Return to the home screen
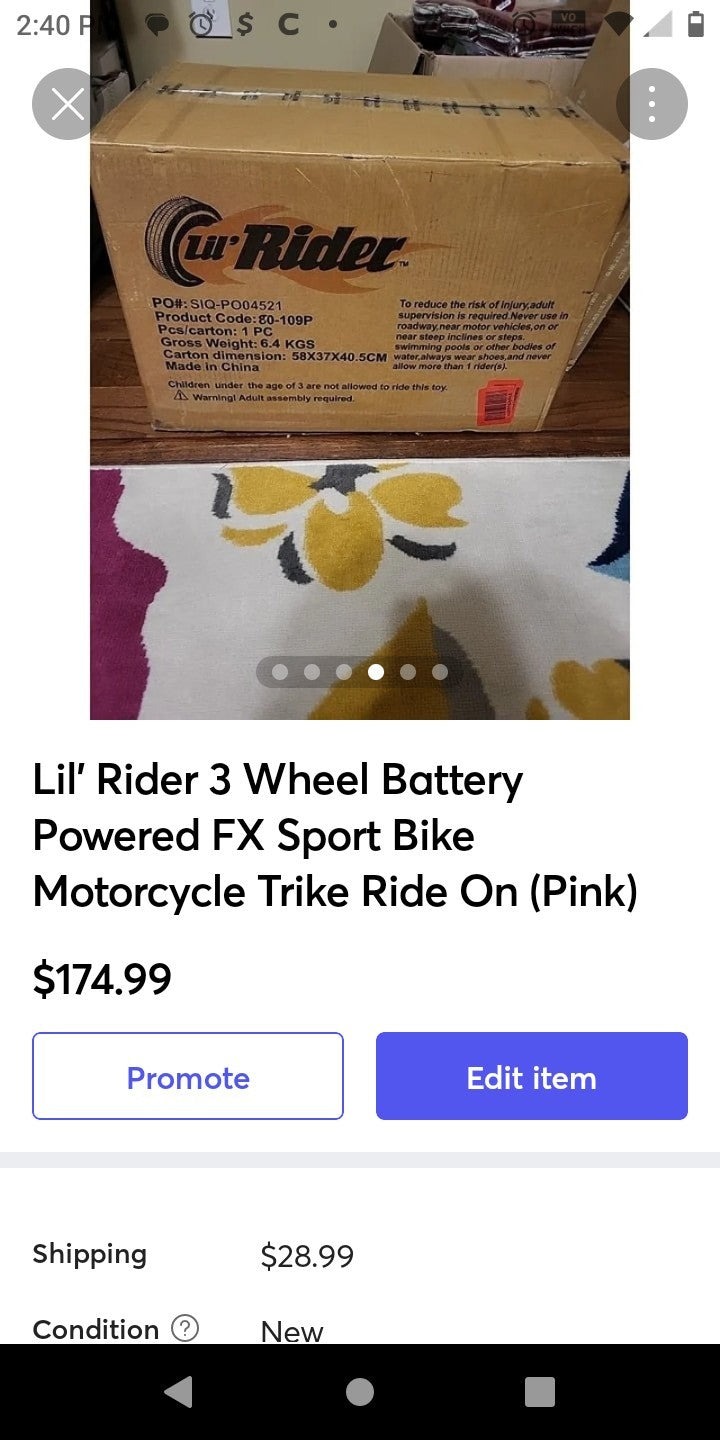This screenshot has height=1440, width=720. click(360, 1392)
